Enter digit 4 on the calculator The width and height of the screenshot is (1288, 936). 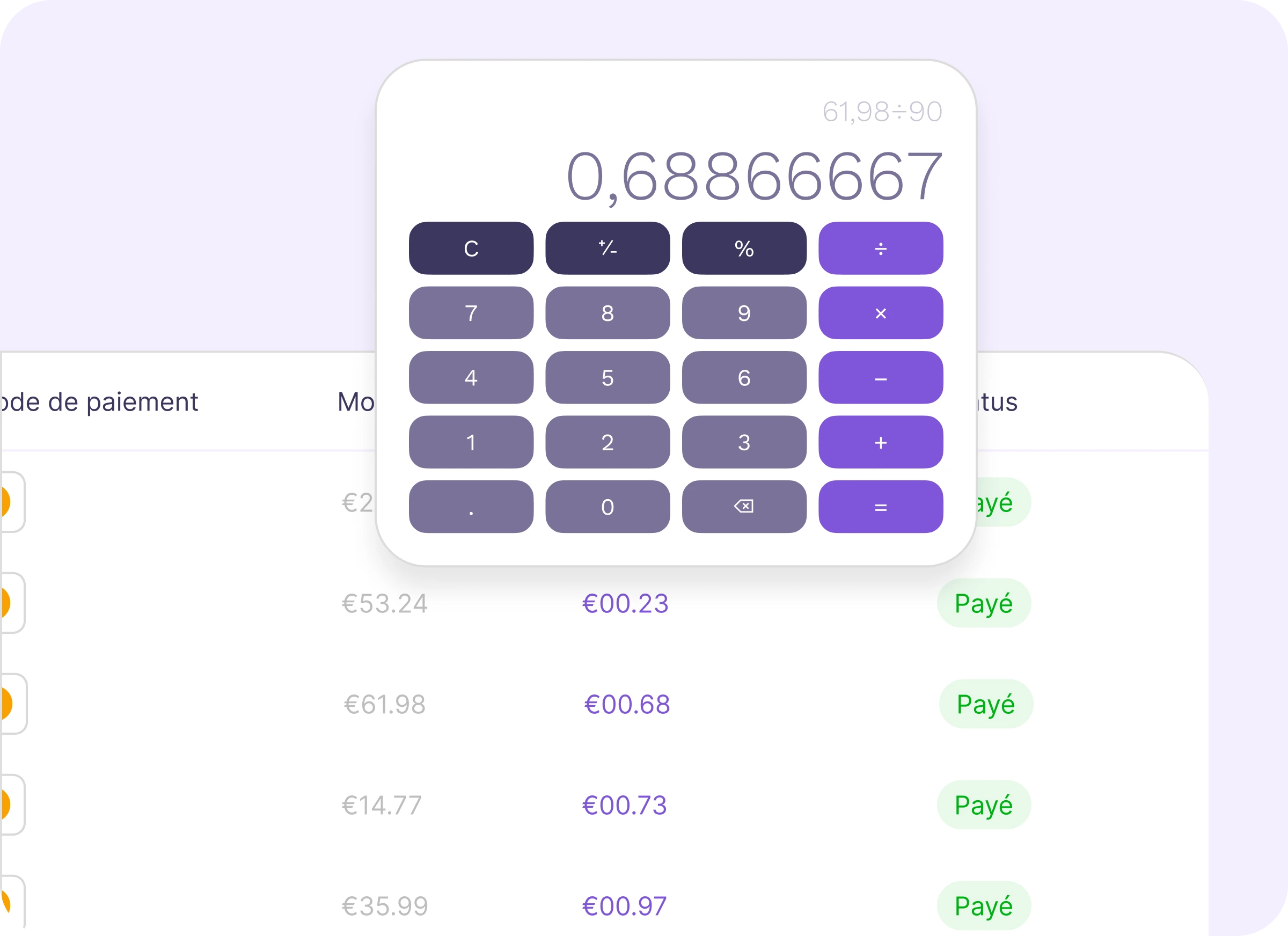click(x=471, y=378)
